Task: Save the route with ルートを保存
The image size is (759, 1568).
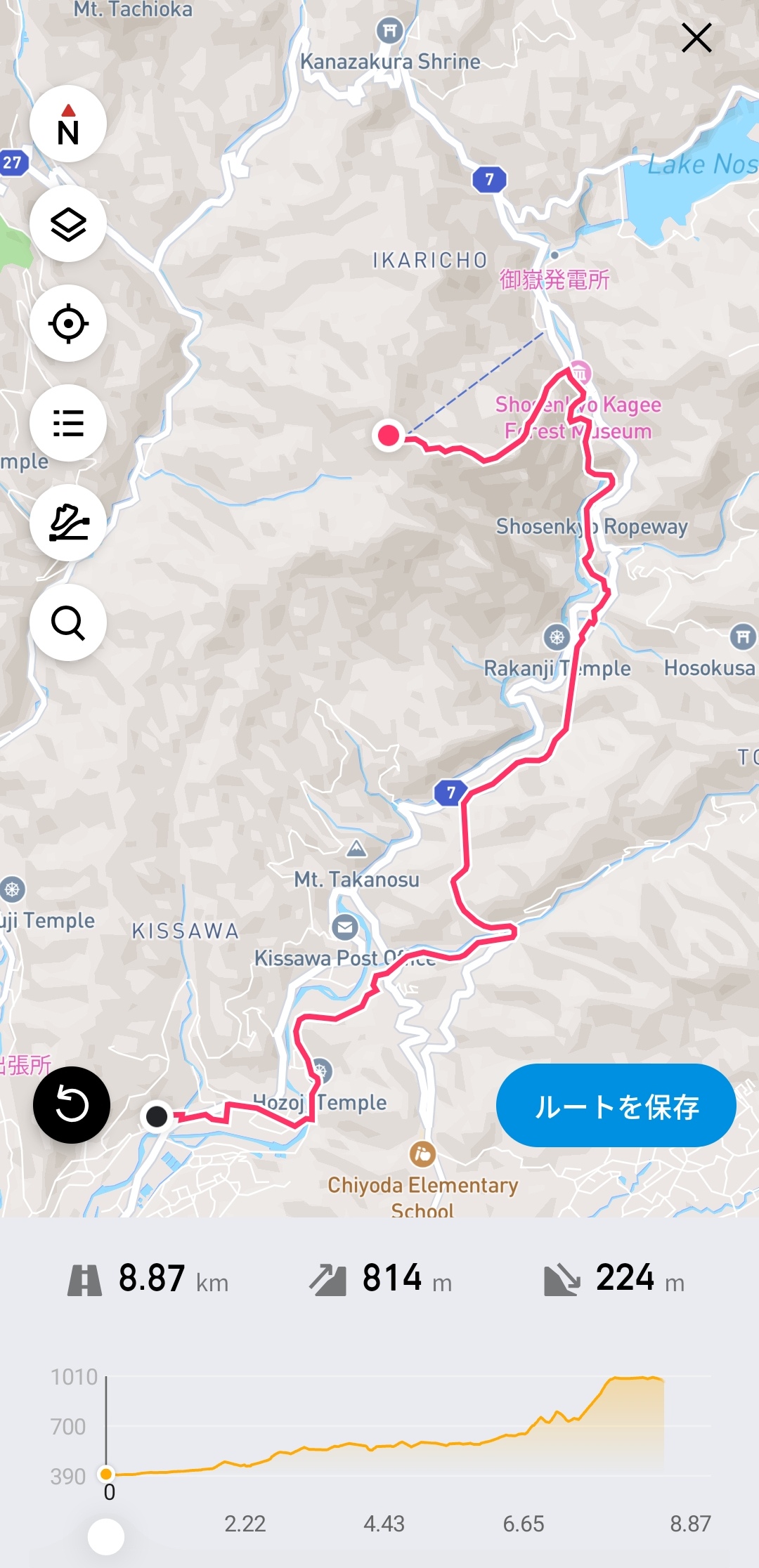Action: tap(616, 1106)
